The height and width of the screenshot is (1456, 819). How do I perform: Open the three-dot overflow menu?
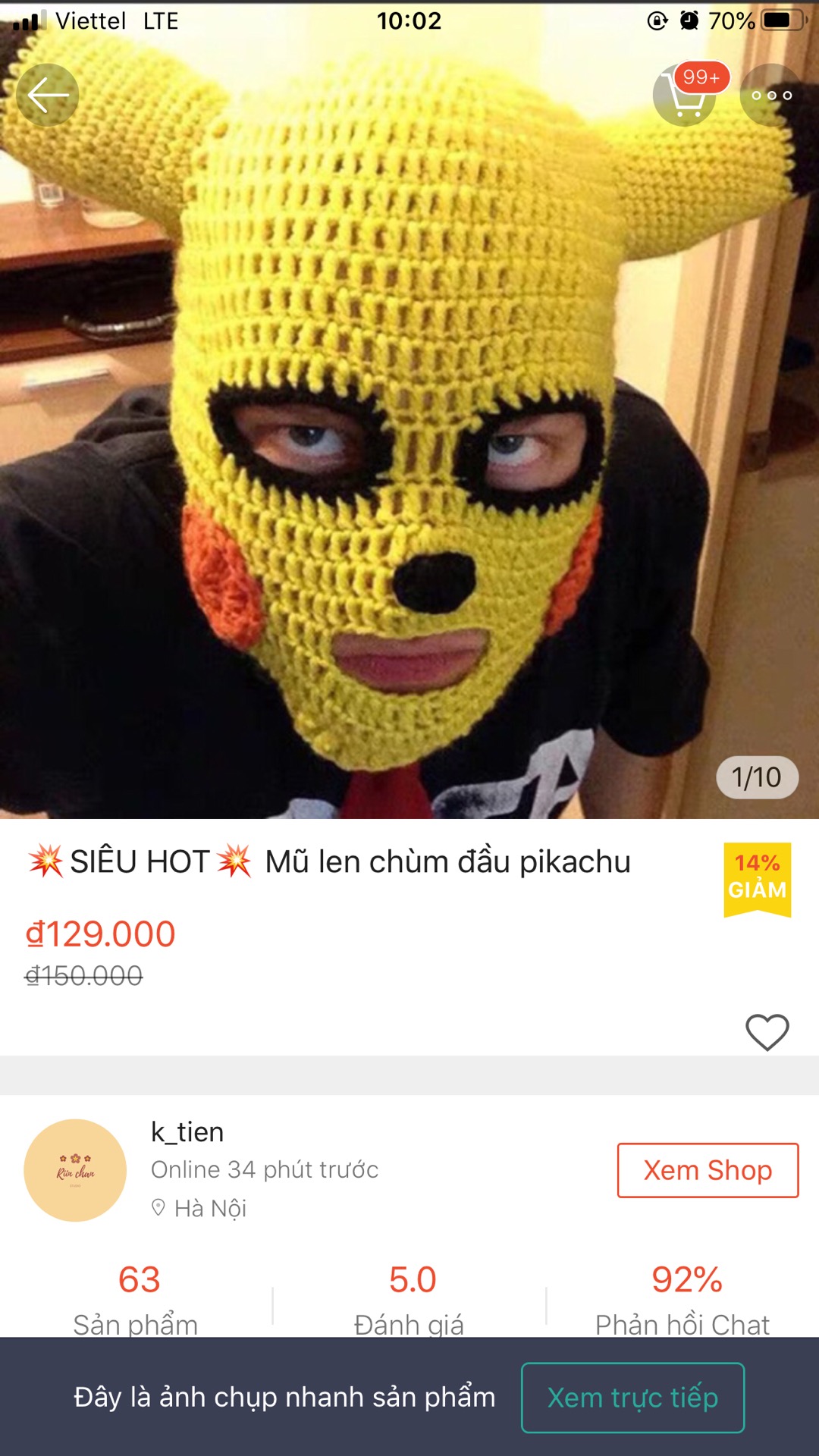click(x=771, y=95)
